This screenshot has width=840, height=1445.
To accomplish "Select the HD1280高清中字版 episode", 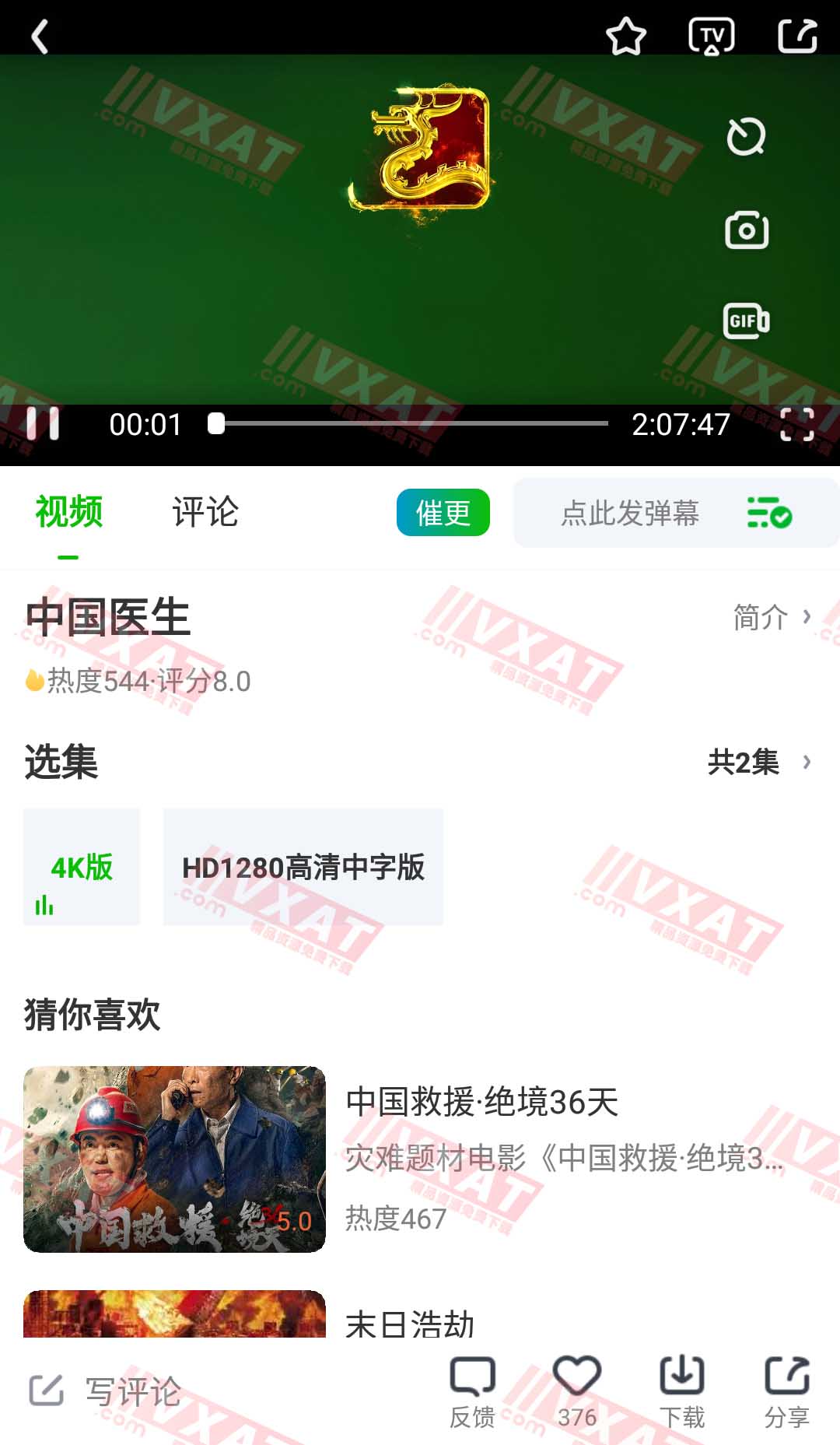I will [303, 867].
